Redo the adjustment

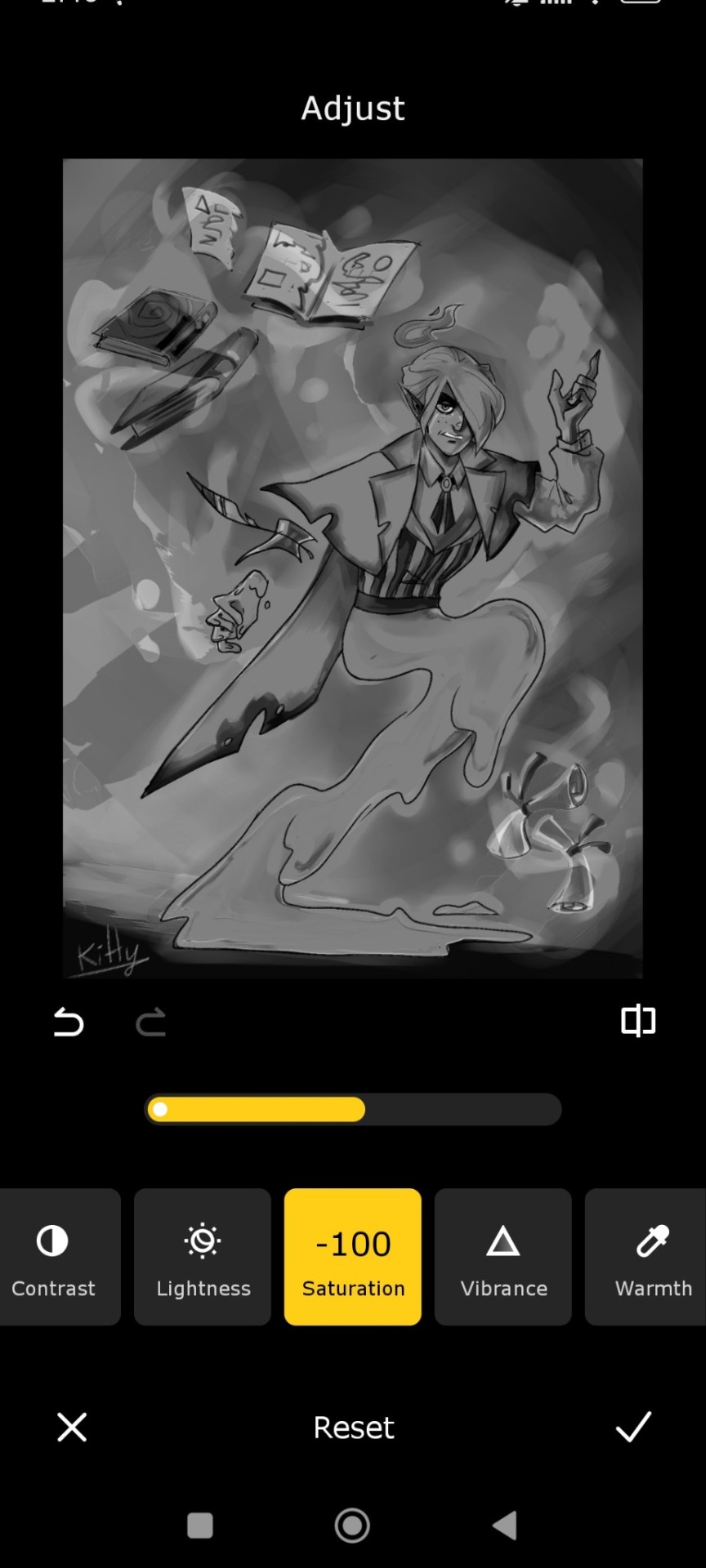150,1022
